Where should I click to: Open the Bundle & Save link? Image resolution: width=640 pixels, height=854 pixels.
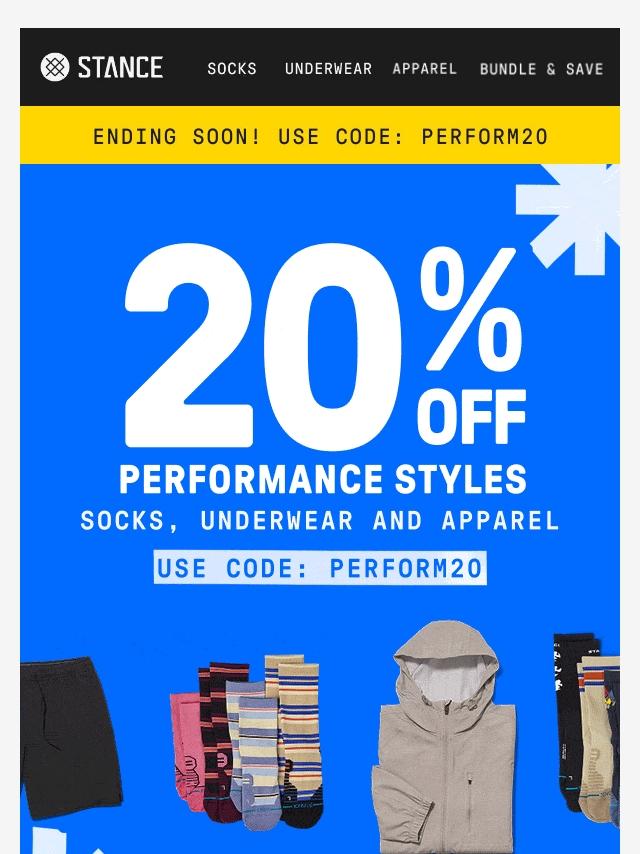pyautogui.click(x=541, y=69)
